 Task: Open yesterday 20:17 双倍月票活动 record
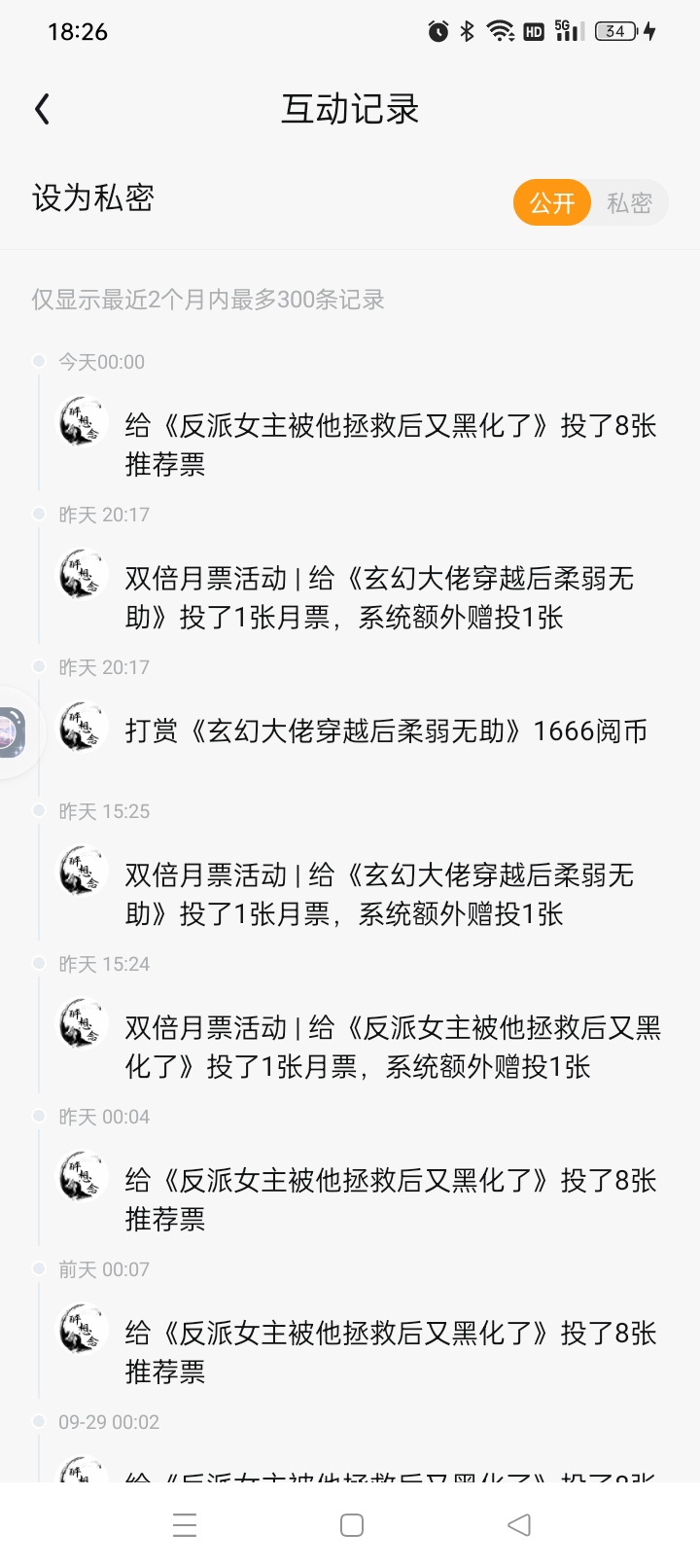[379, 597]
